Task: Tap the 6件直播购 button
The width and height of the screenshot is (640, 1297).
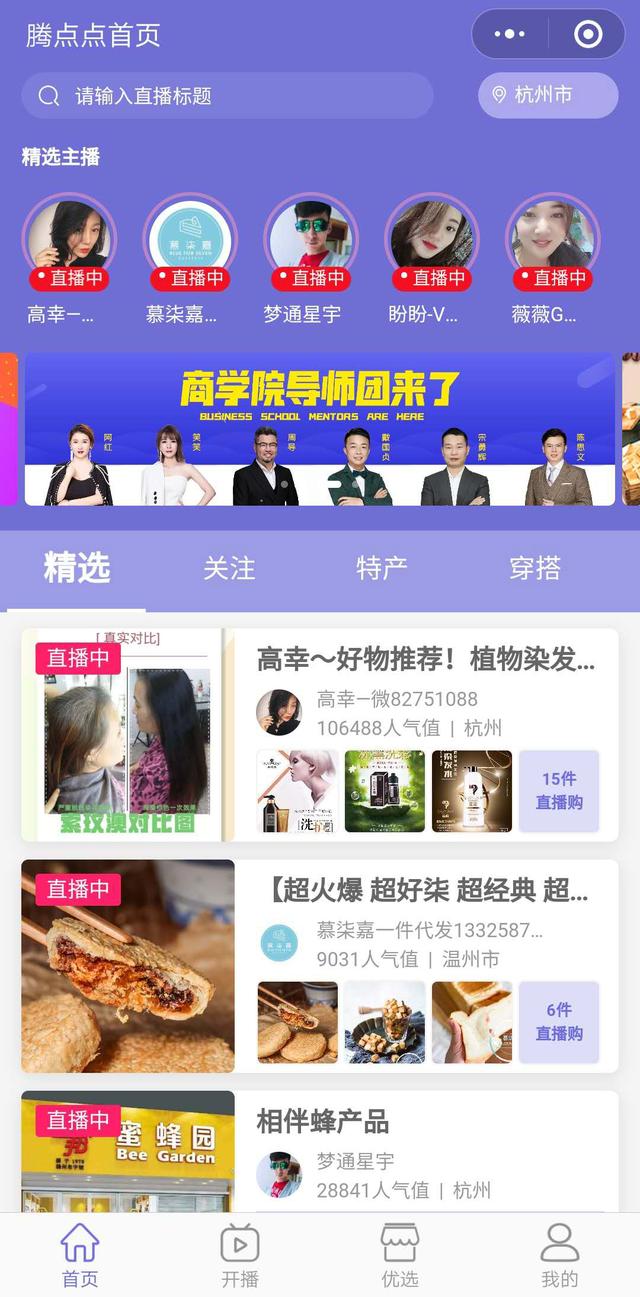Action: tap(559, 1022)
